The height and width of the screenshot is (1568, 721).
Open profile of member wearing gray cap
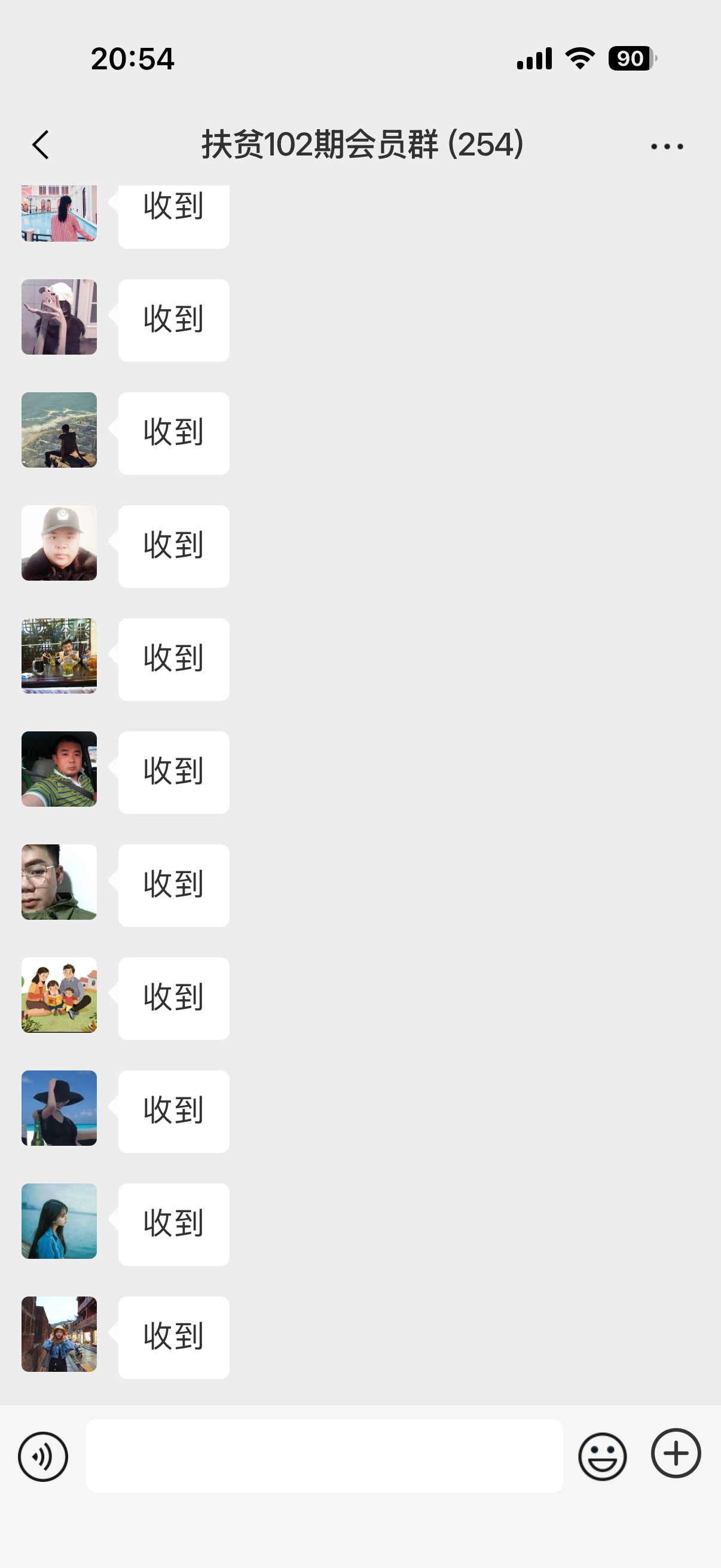pyautogui.click(x=59, y=542)
